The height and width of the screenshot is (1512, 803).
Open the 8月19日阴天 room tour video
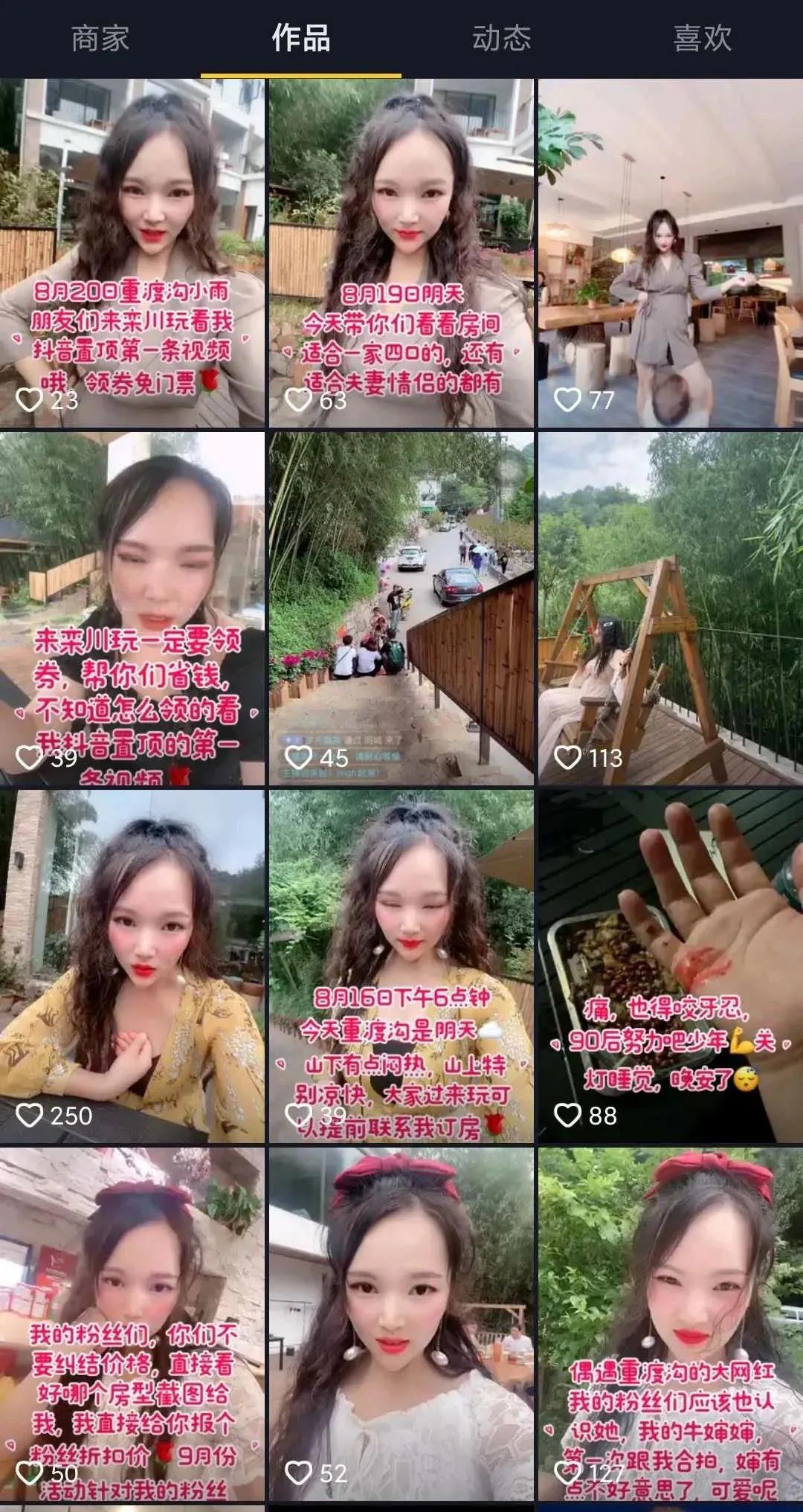(x=401, y=253)
